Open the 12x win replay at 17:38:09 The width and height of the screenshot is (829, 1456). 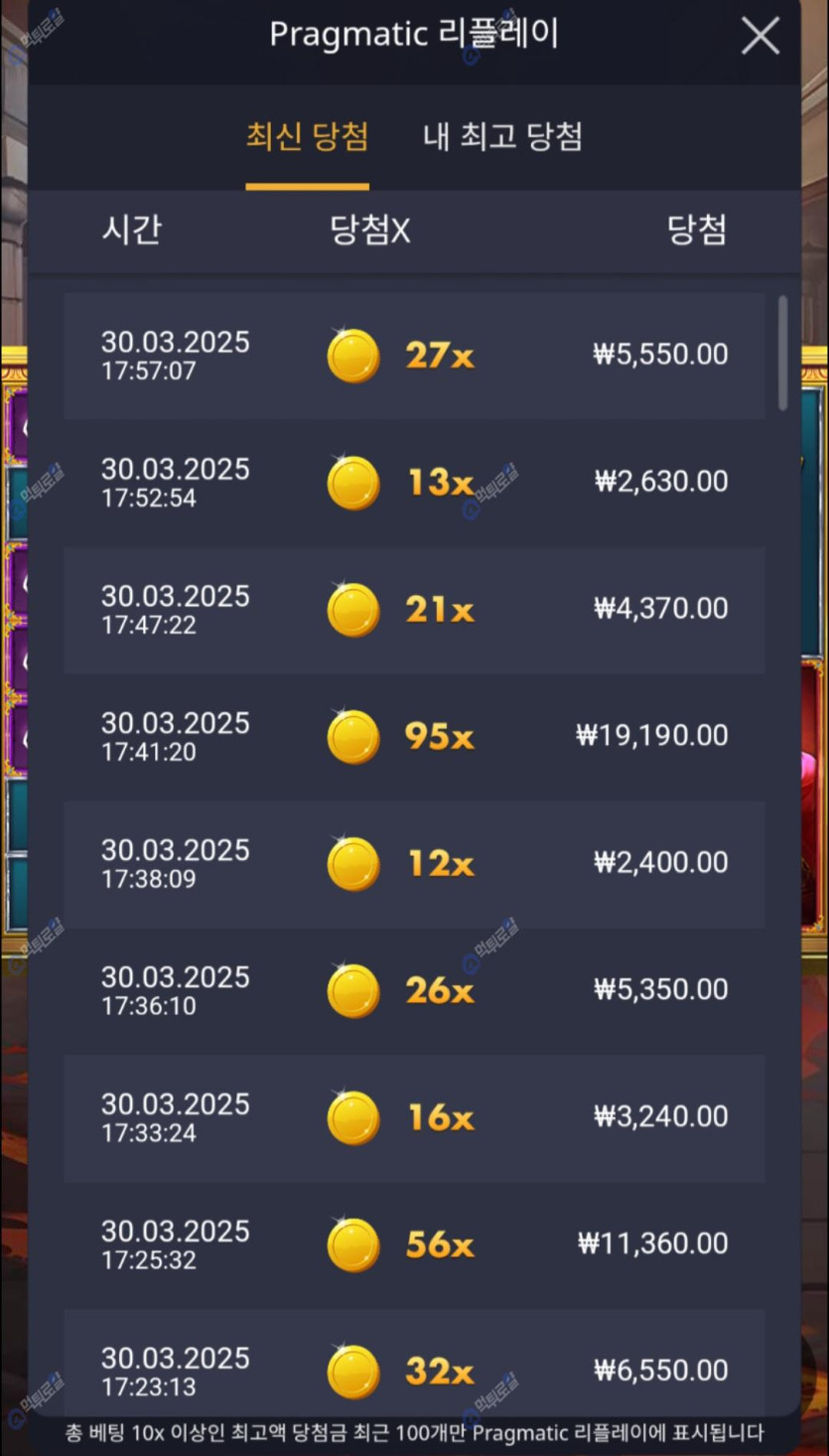click(414, 864)
